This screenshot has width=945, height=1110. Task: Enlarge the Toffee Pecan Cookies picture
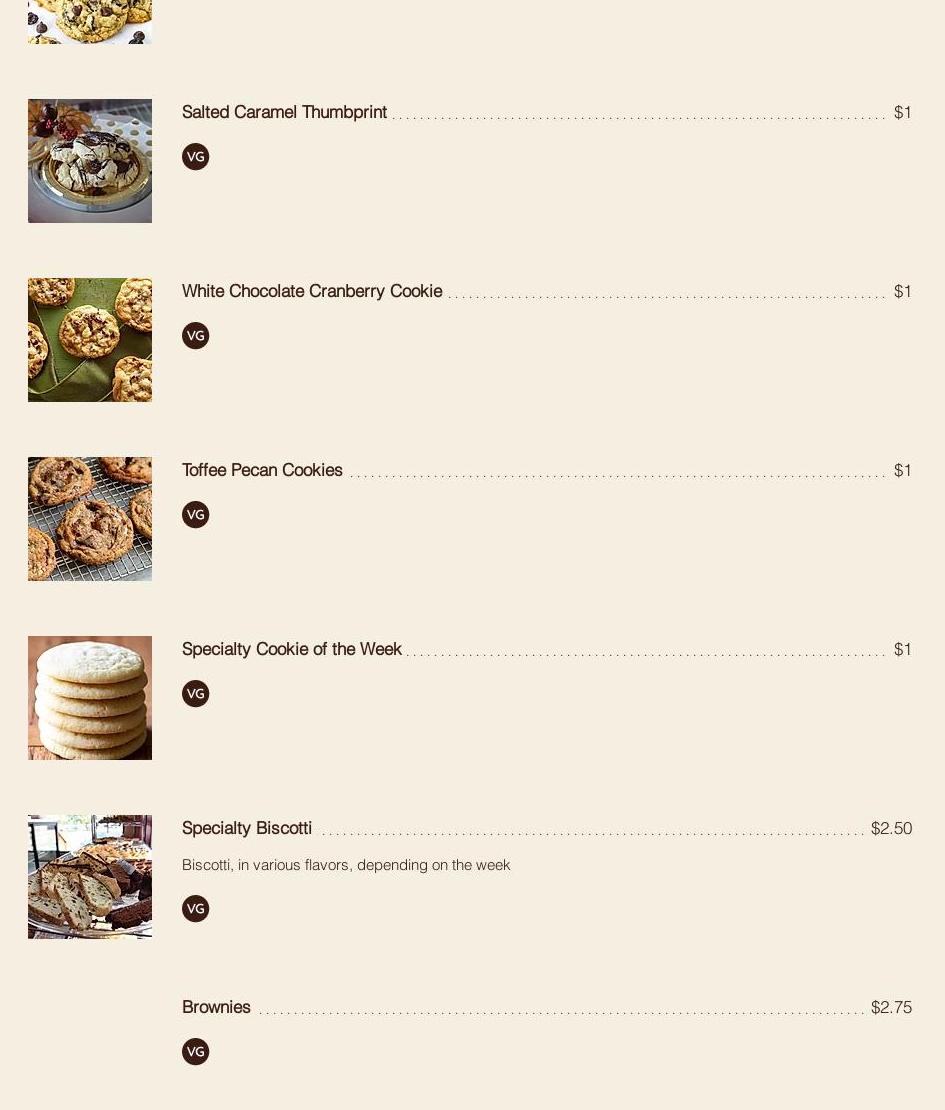pyautogui.click(x=90, y=519)
